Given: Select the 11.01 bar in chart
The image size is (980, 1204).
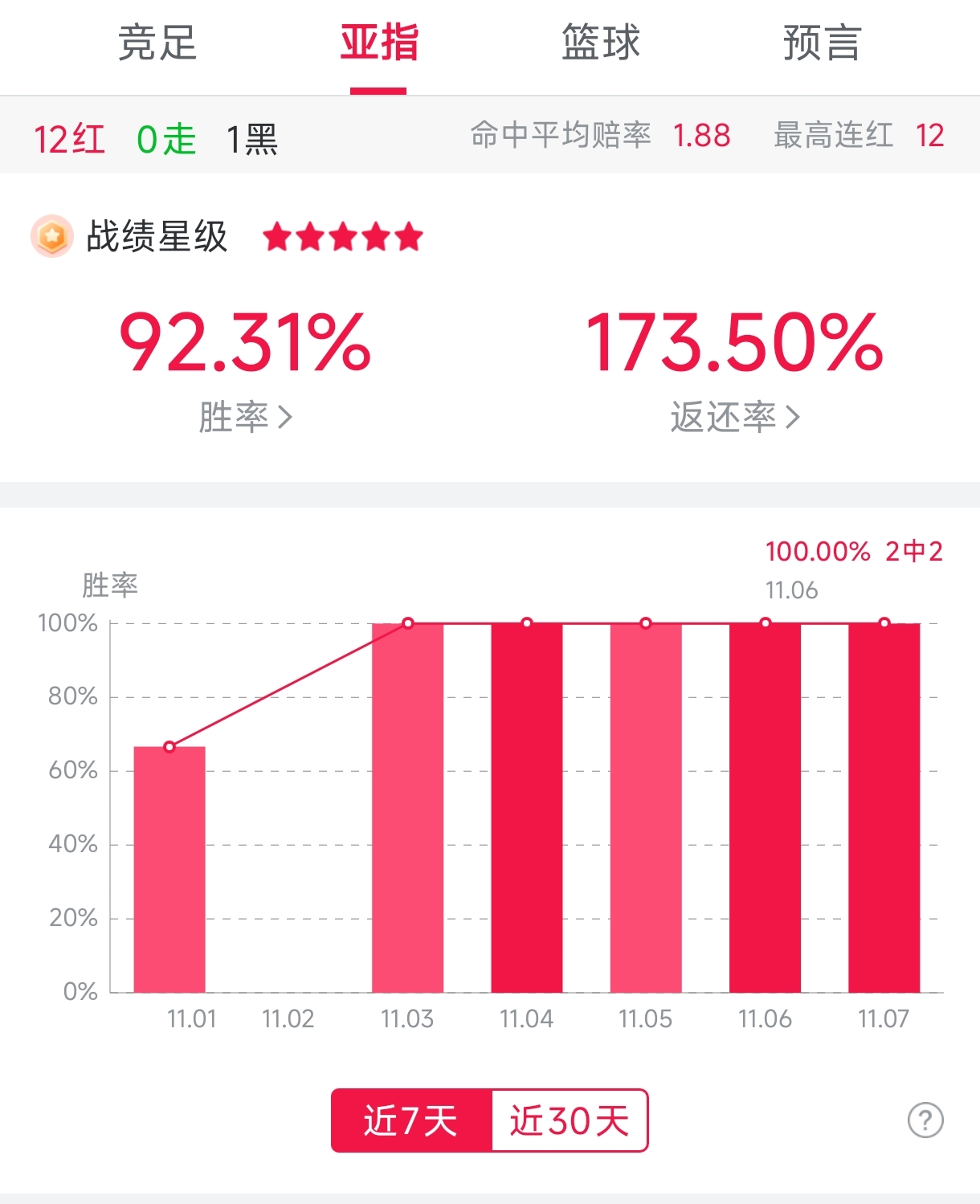Looking at the screenshot, I should 169,869.
